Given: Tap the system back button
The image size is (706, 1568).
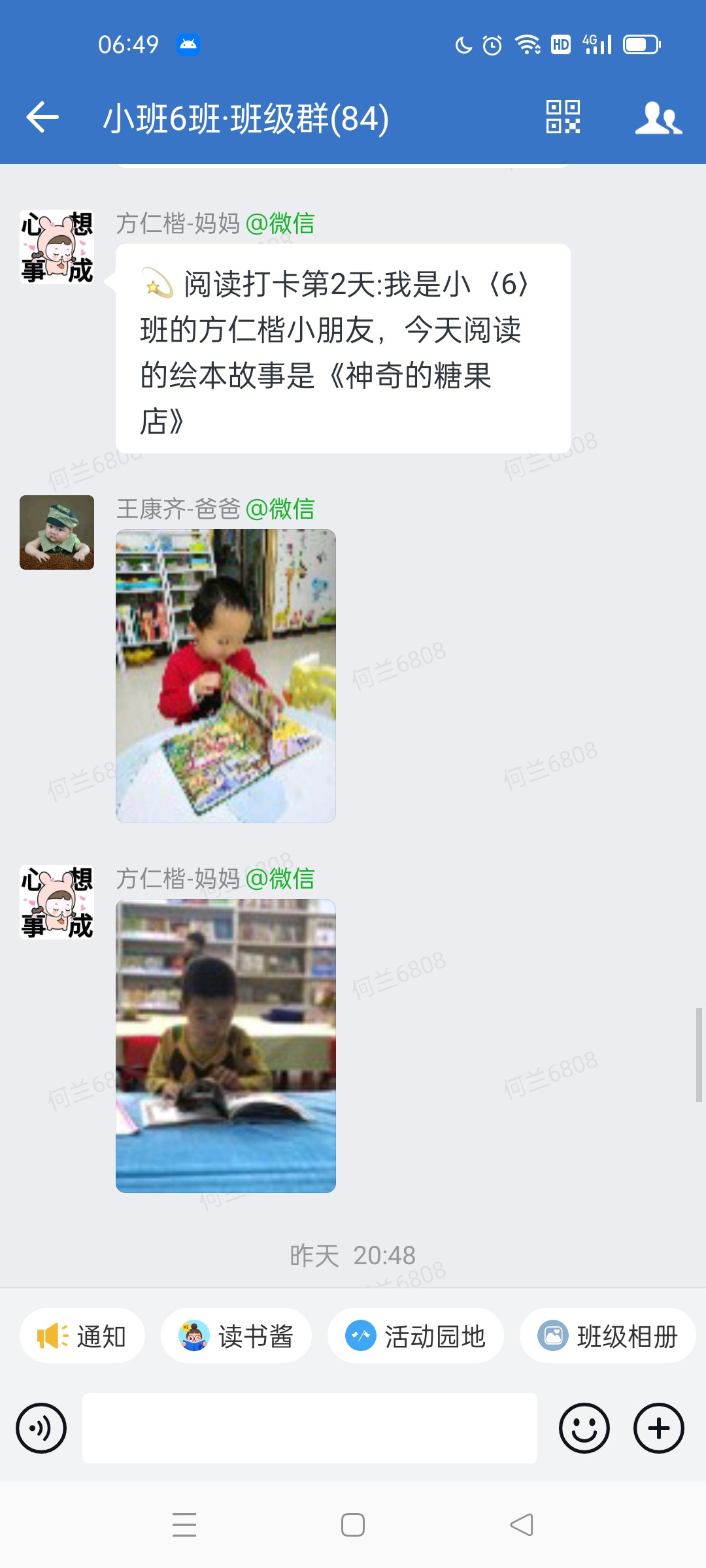Looking at the screenshot, I should pyautogui.click(x=522, y=1525).
